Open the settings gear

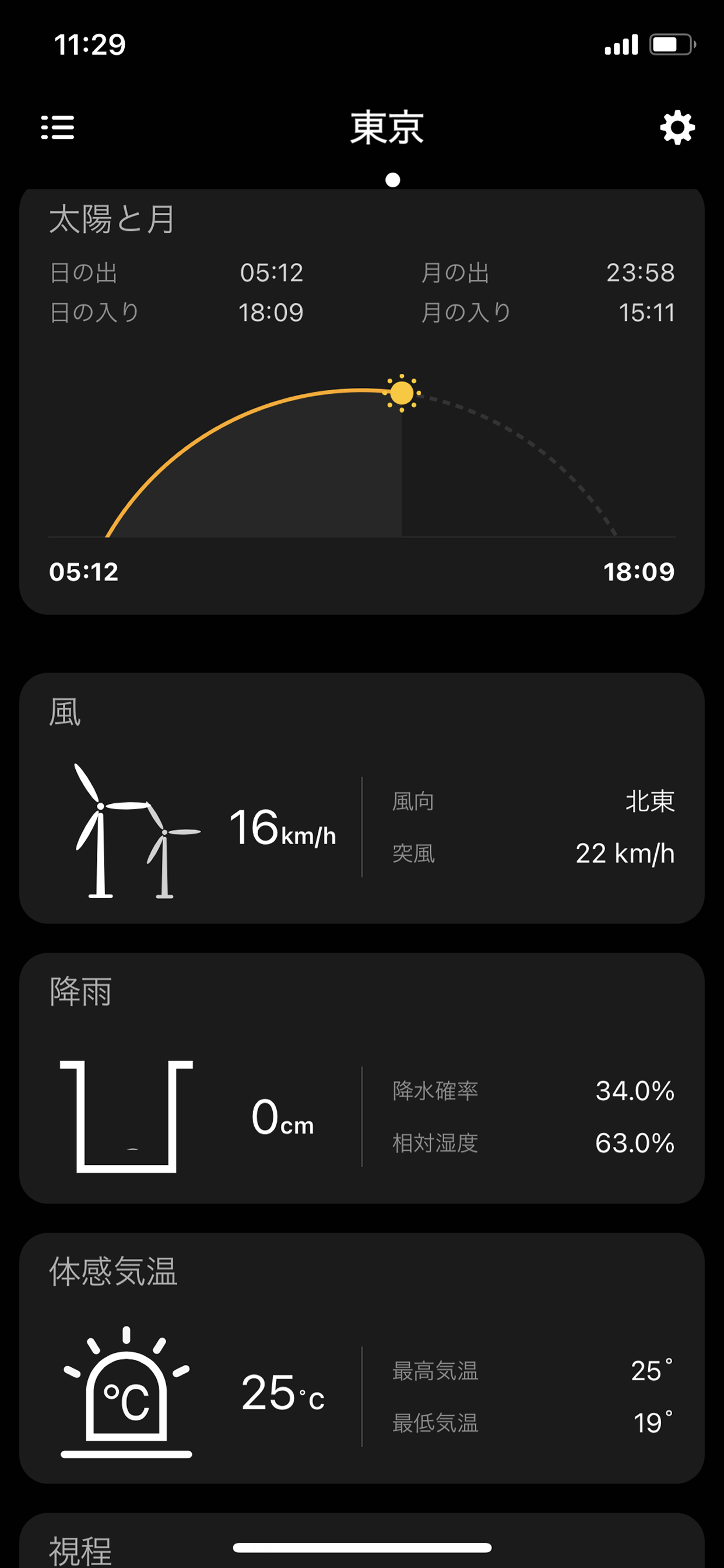point(677,128)
